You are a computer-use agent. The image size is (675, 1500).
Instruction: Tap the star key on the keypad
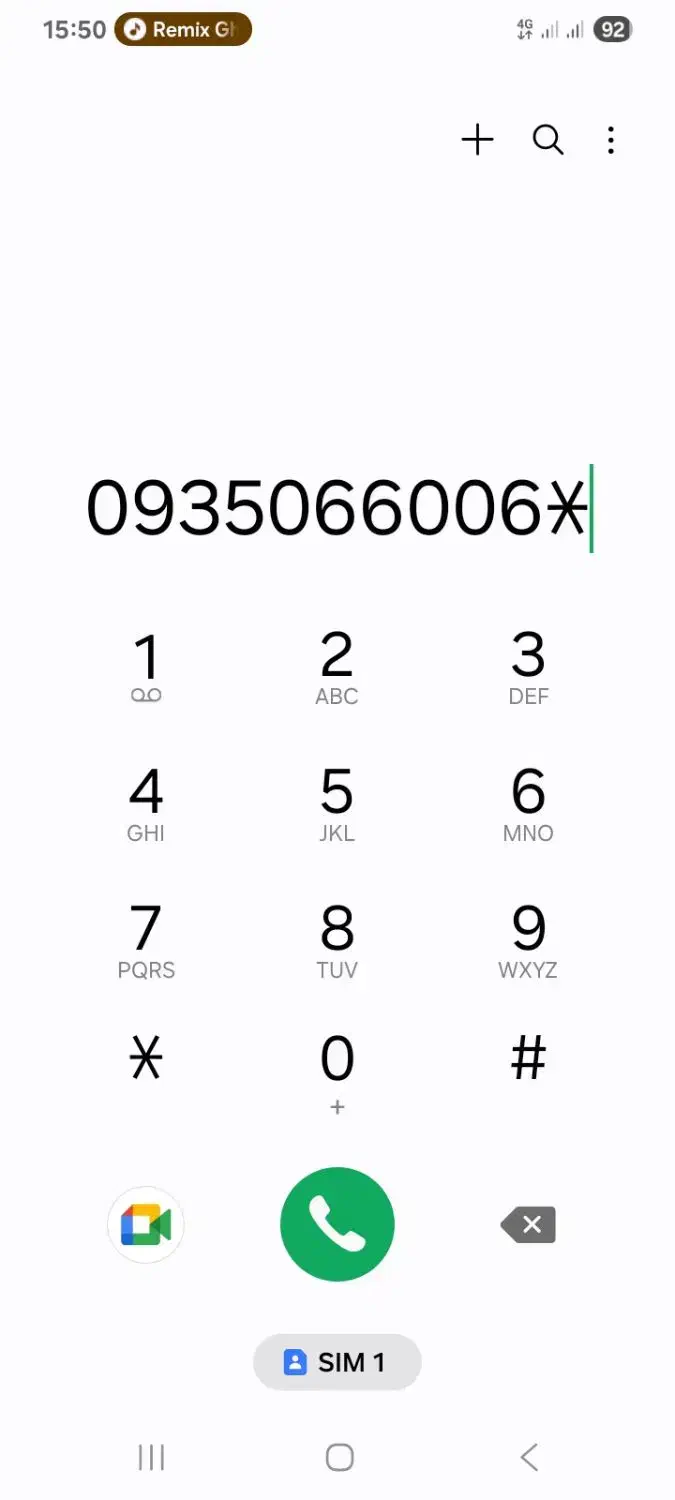146,1058
